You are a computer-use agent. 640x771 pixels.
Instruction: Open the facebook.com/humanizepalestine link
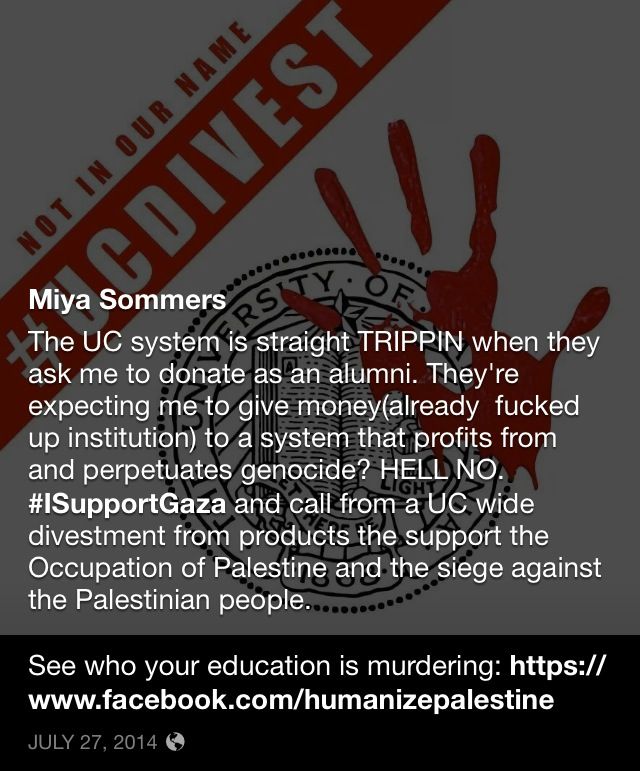290,699
